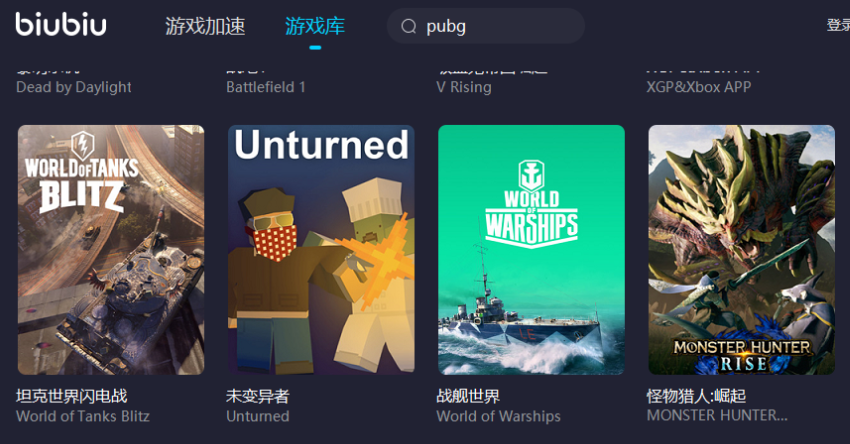Select the 游戏库 tab
This screenshot has height=444, width=850.
315,26
